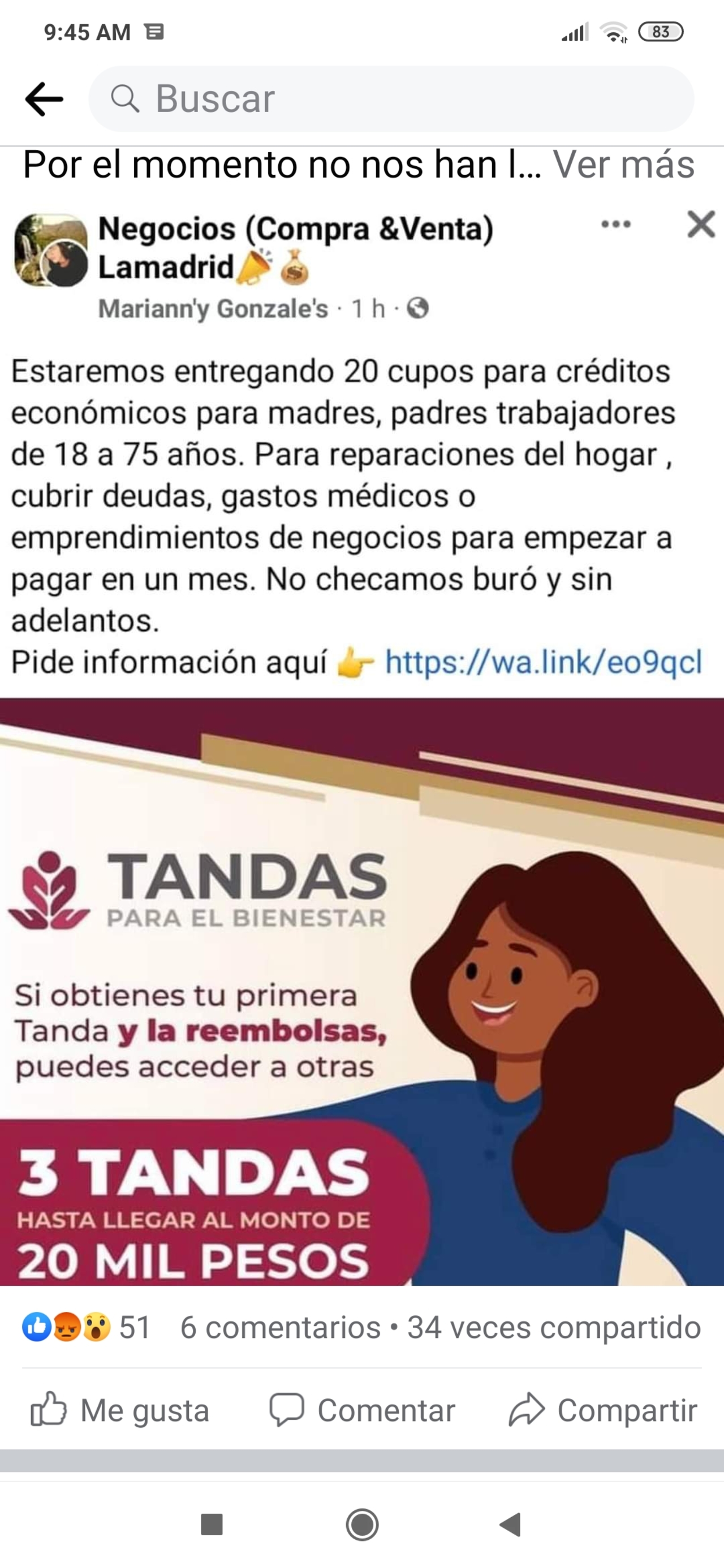This screenshot has height=1568, width=724.
Task: View Mariann'y Gonzale's profile
Action: (213, 309)
